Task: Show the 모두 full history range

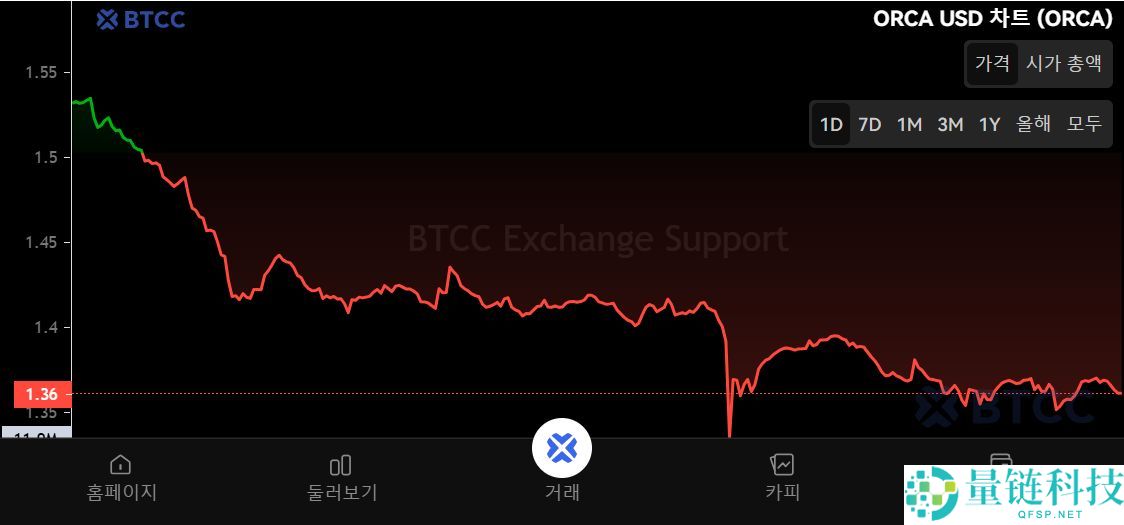Action: click(1084, 125)
